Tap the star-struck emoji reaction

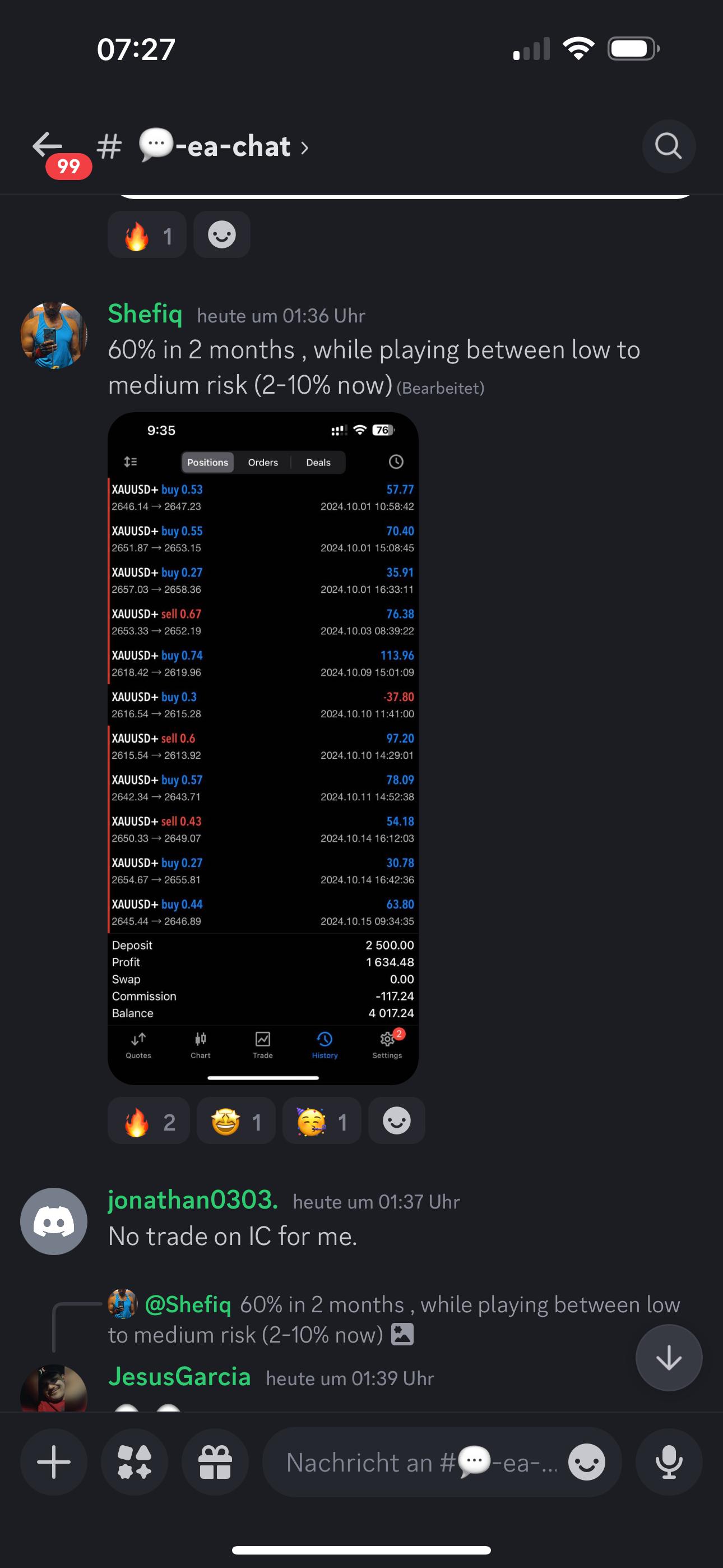click(x=236, y=1121)
